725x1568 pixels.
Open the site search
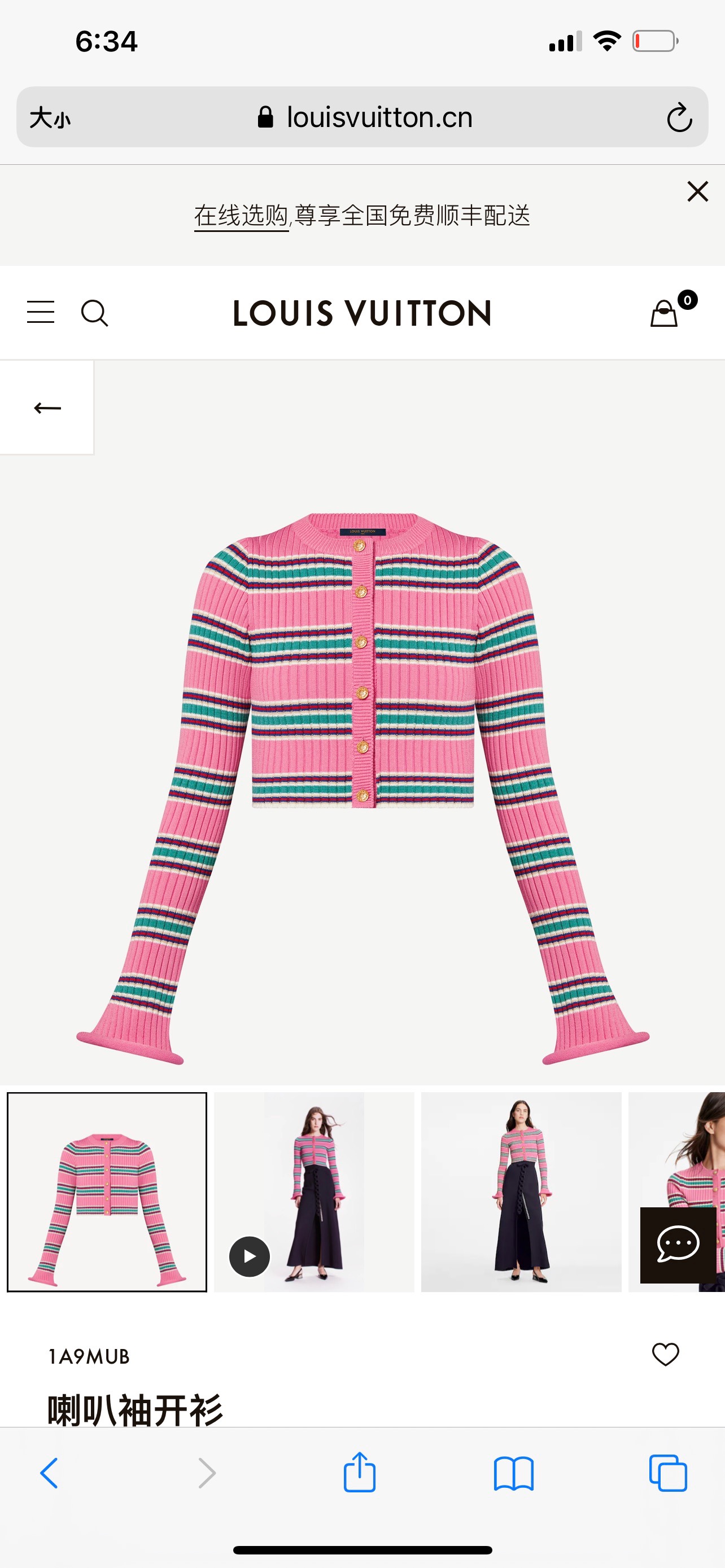click(94, 313)
